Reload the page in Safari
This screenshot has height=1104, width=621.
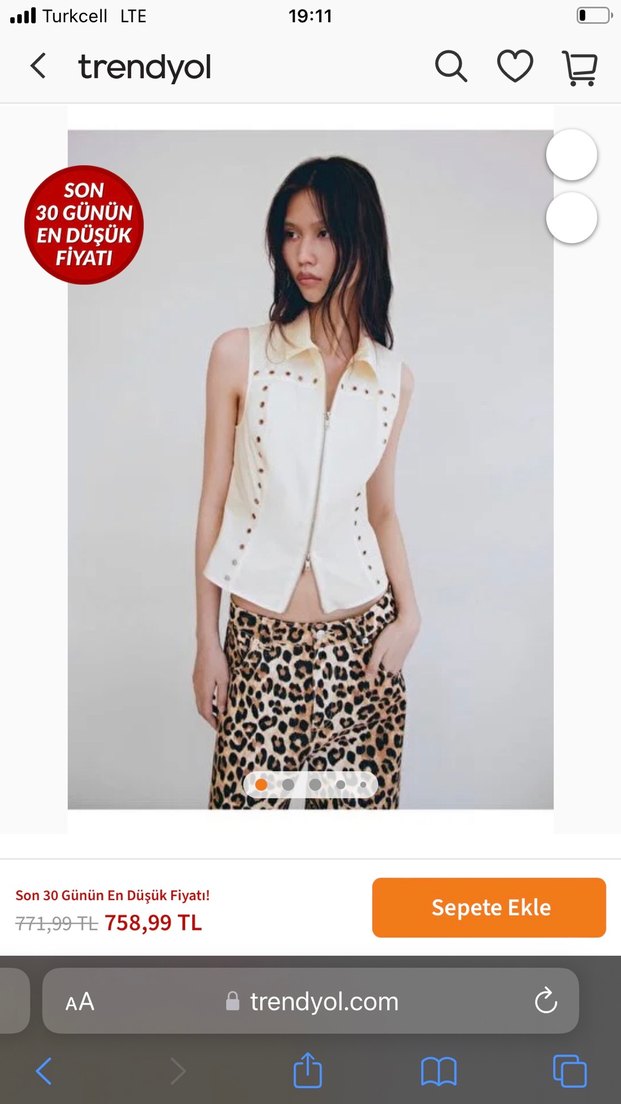click(x=545, y=1001)
